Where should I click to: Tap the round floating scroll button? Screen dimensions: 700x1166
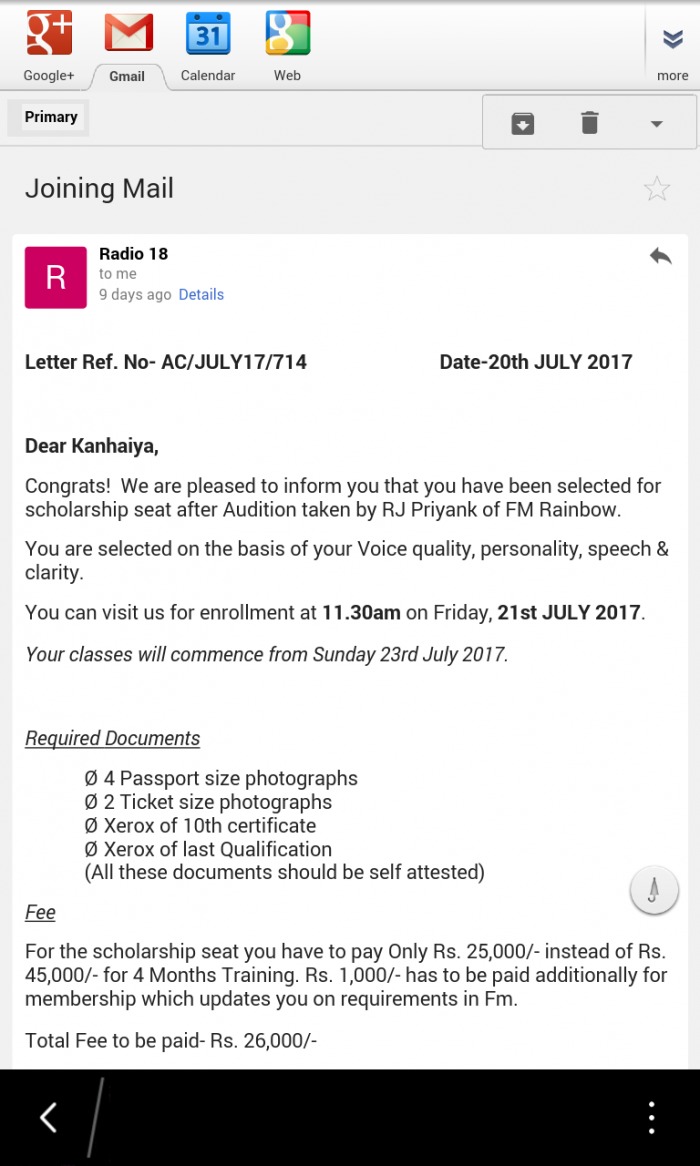[654, 889]
